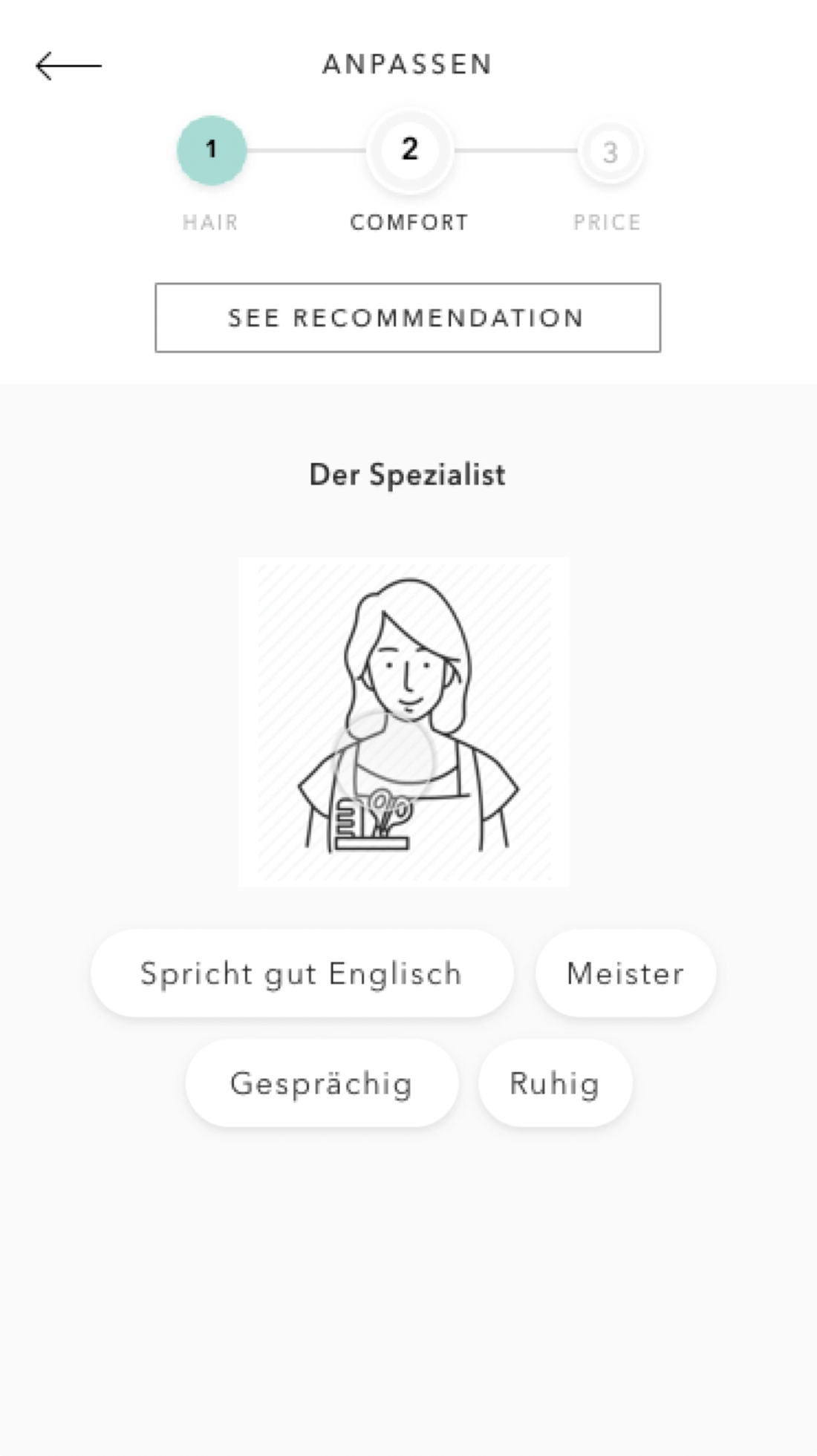Screen dimensions: 817x1456
Task: Jump to step 1 Hair
Action: point(212,151)
